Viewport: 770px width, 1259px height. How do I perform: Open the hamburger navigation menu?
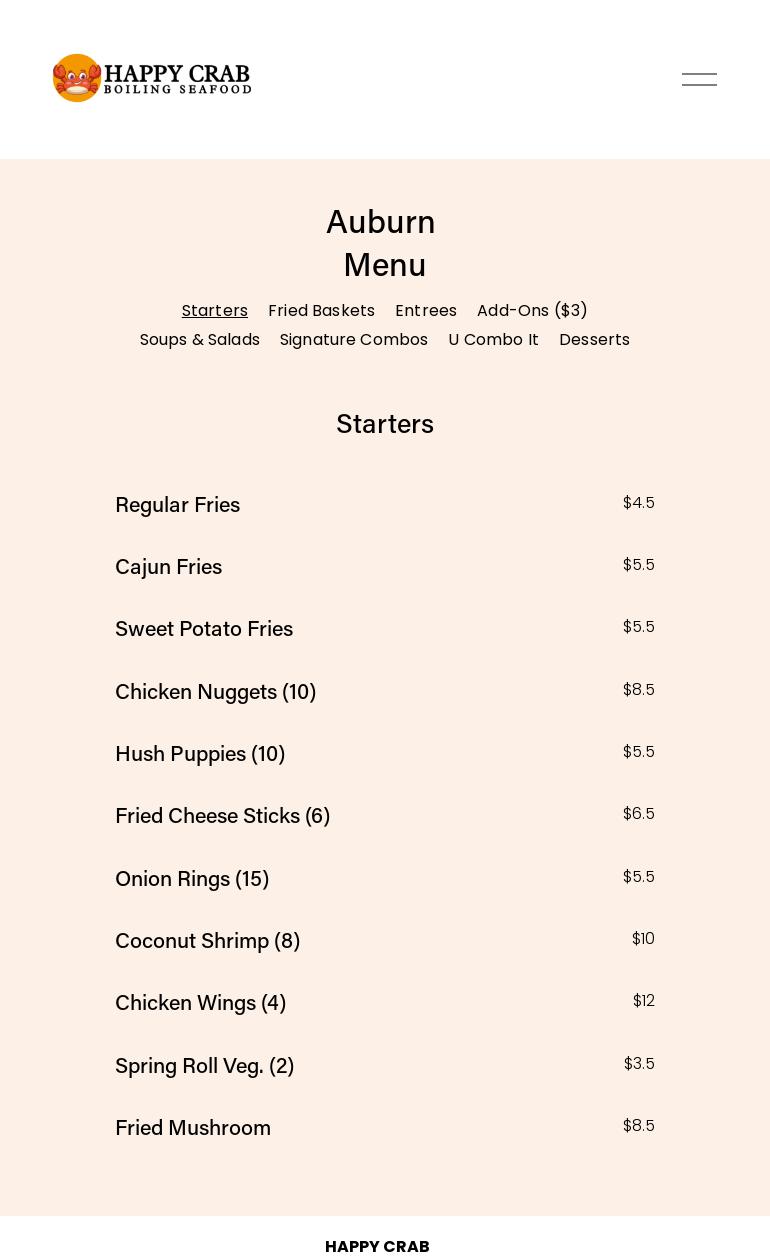click(699, 79)
